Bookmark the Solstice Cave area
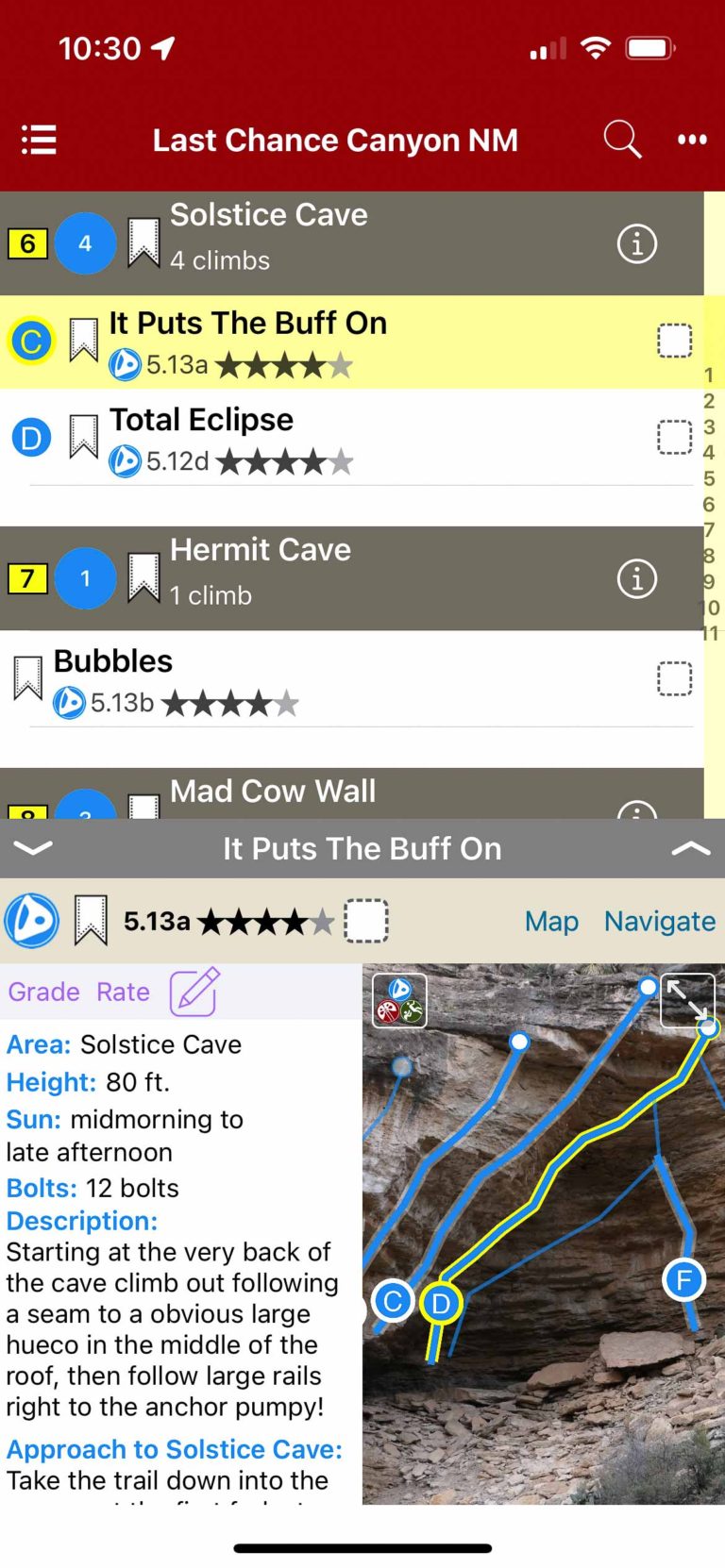This screenshot has width=725, height=1568. pos(143,242)
